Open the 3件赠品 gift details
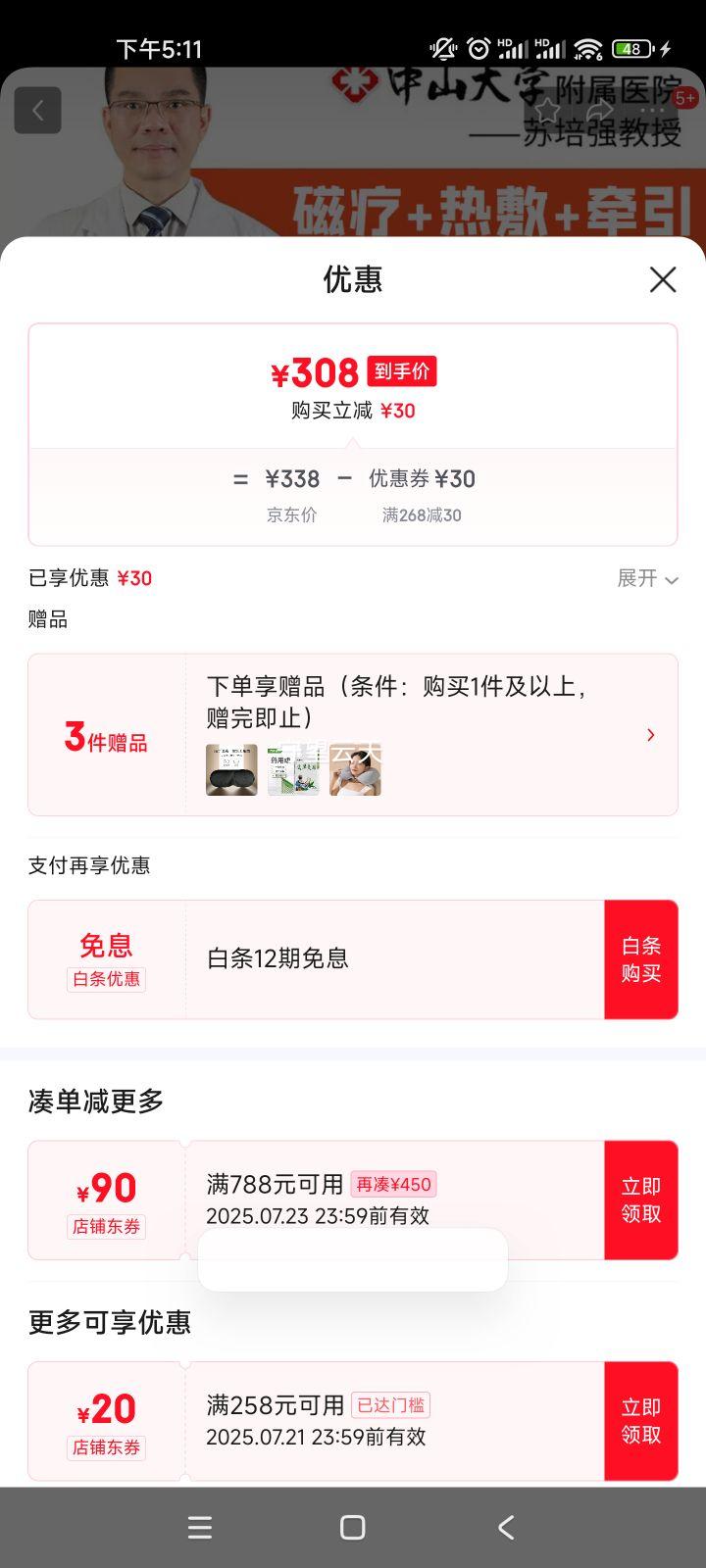The image size is (706, 1568). click(x=650, y=735)
